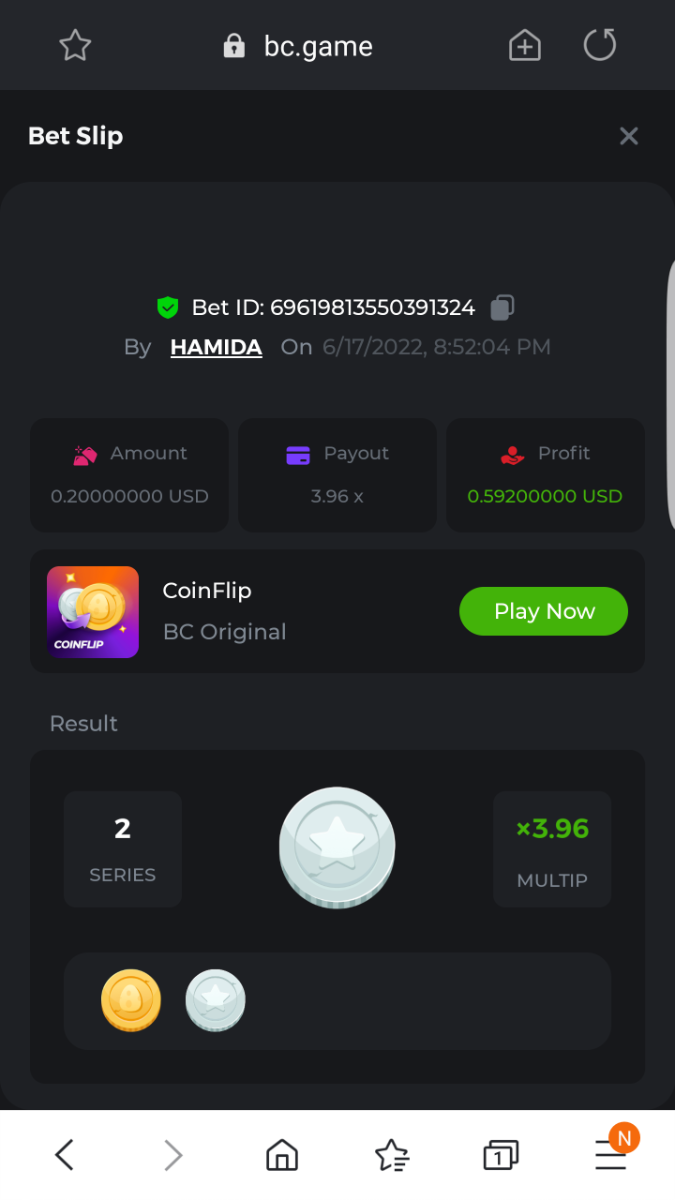
Task: Close the Bet Slip panel
Action: [x=628, y=136]
